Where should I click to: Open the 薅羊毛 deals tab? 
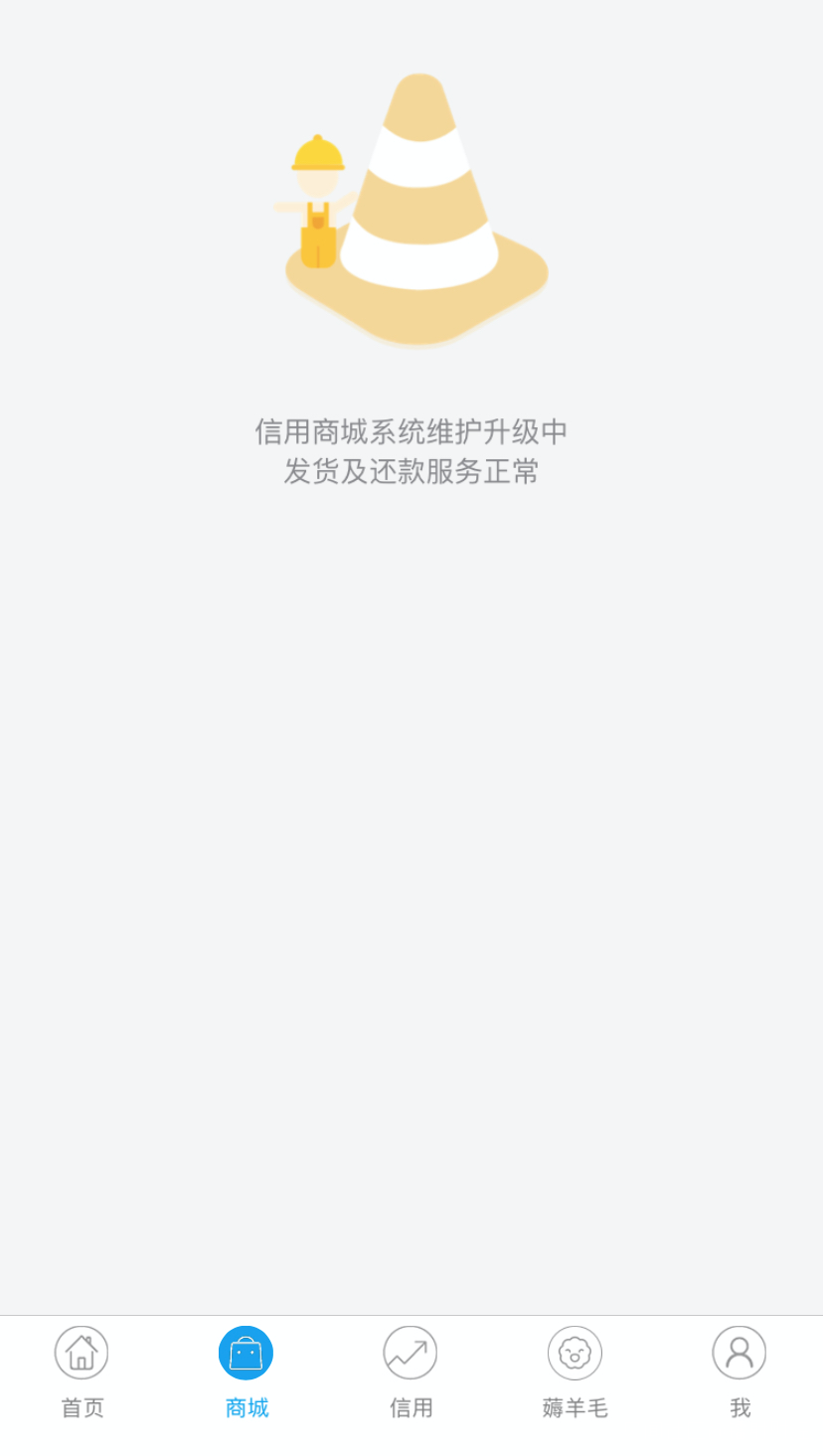(x=575, y=1374)
